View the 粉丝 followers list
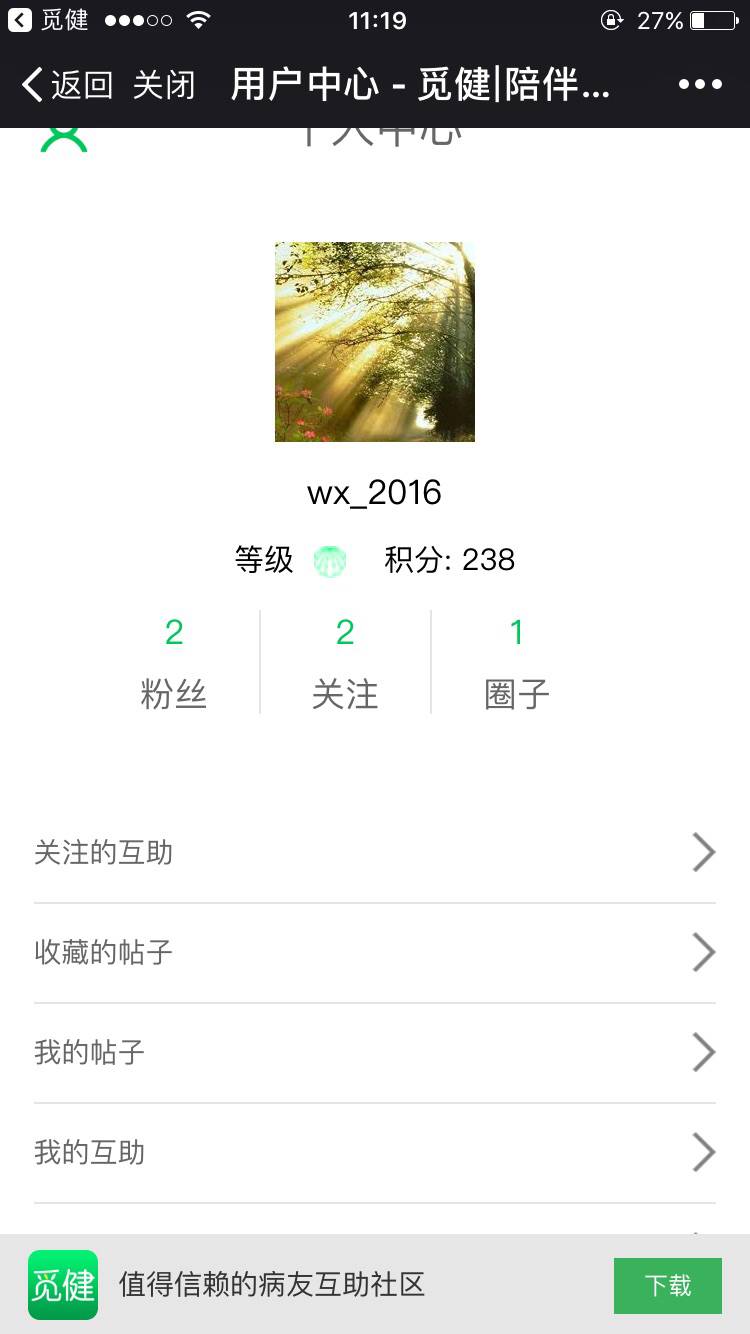 click(x=174, y=662)
